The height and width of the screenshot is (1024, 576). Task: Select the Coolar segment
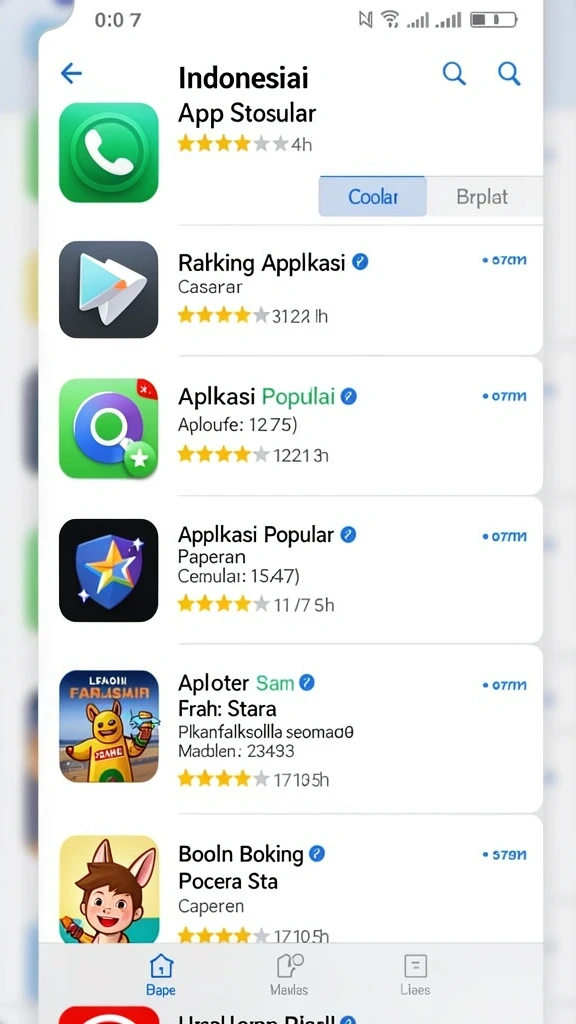point(373,197)
